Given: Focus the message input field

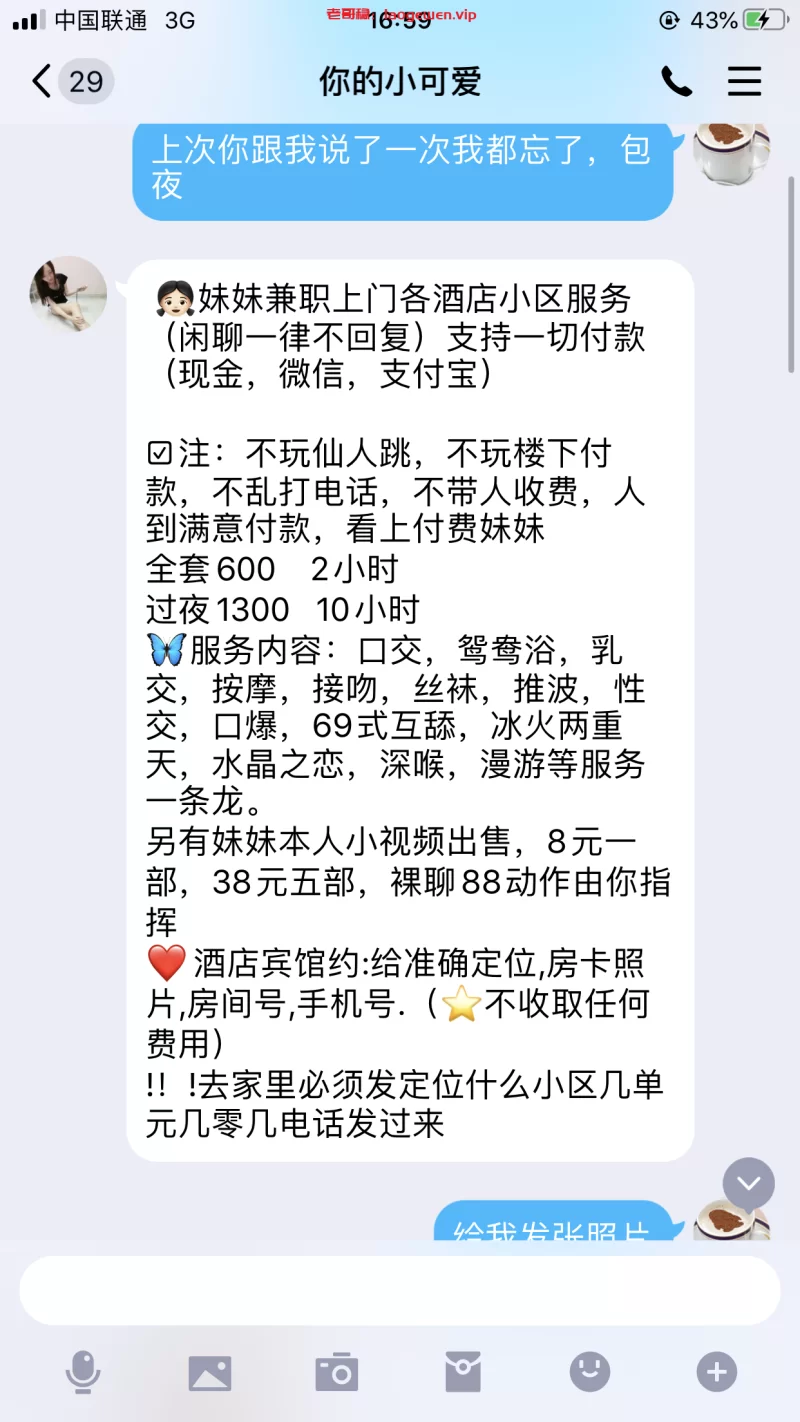Looking at the screenshot, I should tap(400, 1290).
